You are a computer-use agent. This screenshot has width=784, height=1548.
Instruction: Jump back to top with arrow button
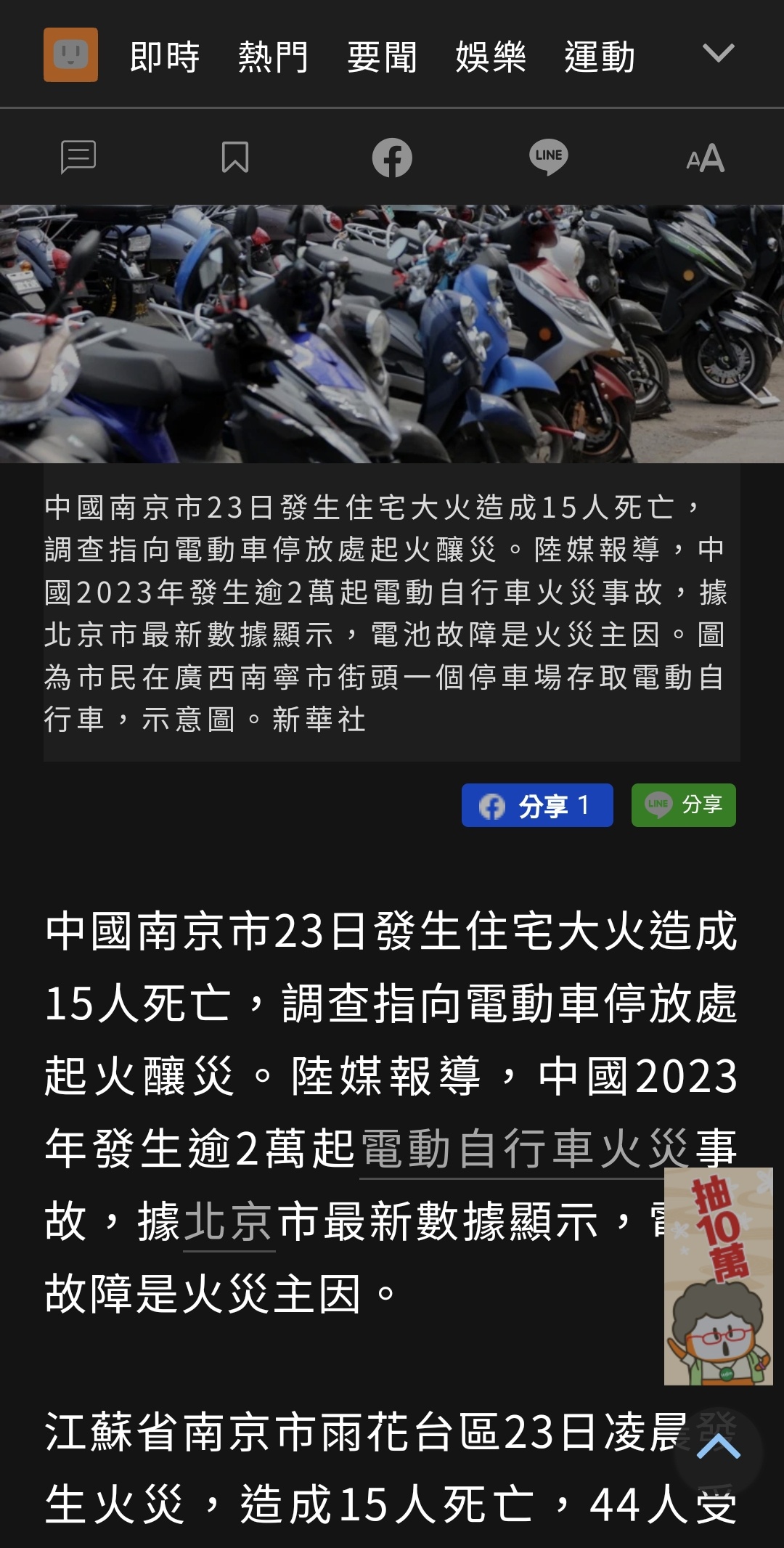(718, 1448)
